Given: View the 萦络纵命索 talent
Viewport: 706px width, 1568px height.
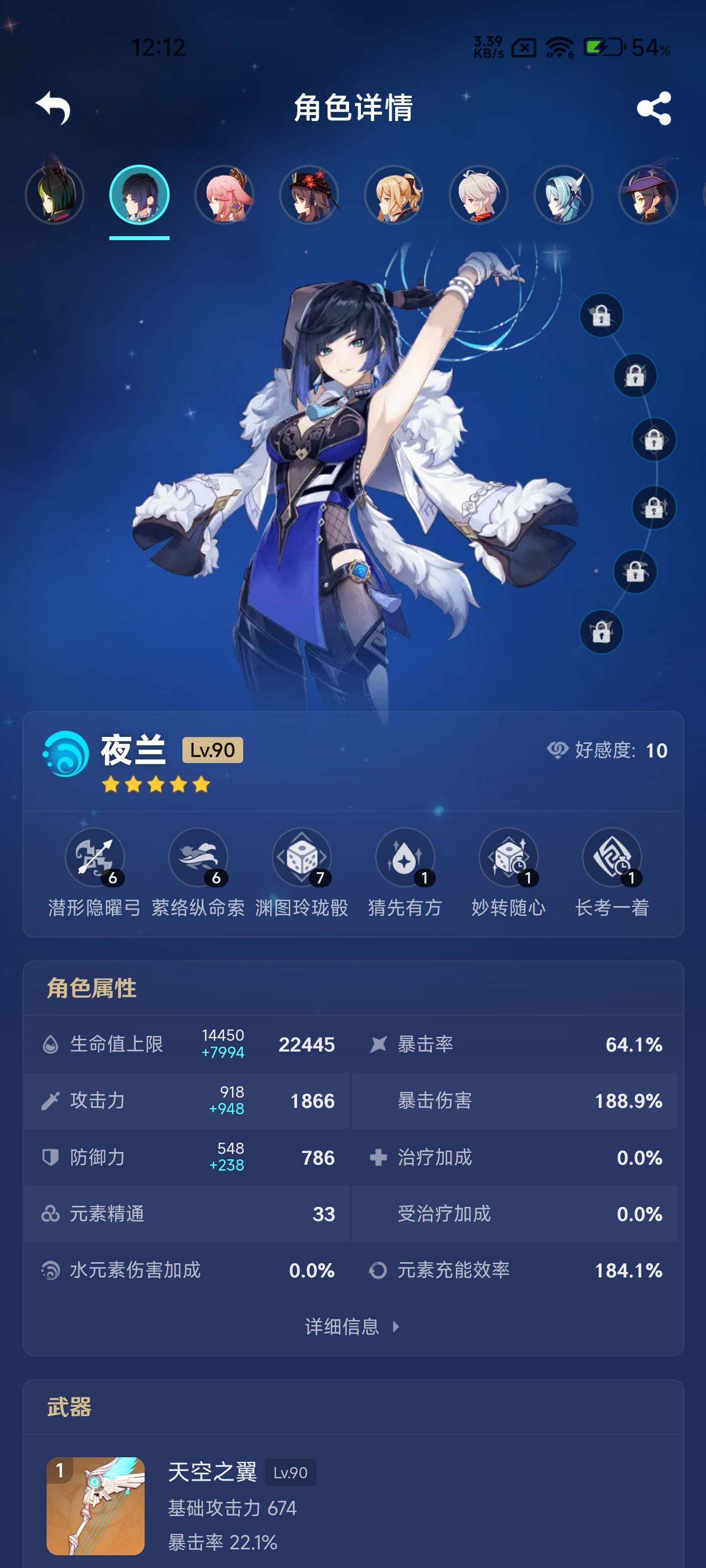Looking at the screenshot, I should point(198,858).
